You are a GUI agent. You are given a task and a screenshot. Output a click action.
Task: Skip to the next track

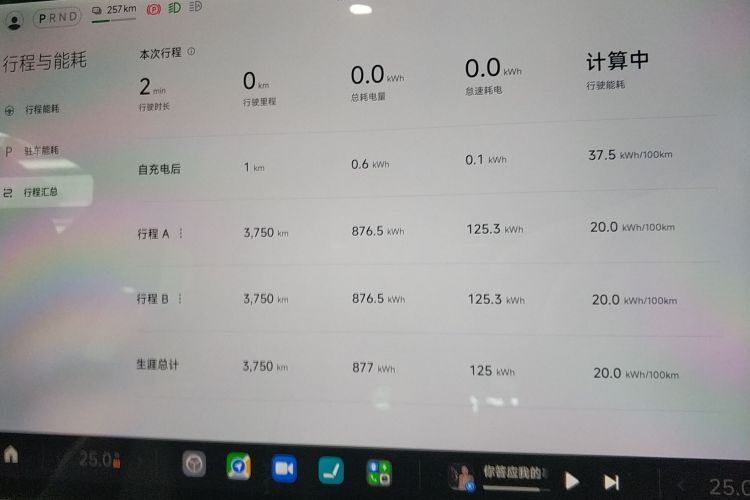coord(612,483)
